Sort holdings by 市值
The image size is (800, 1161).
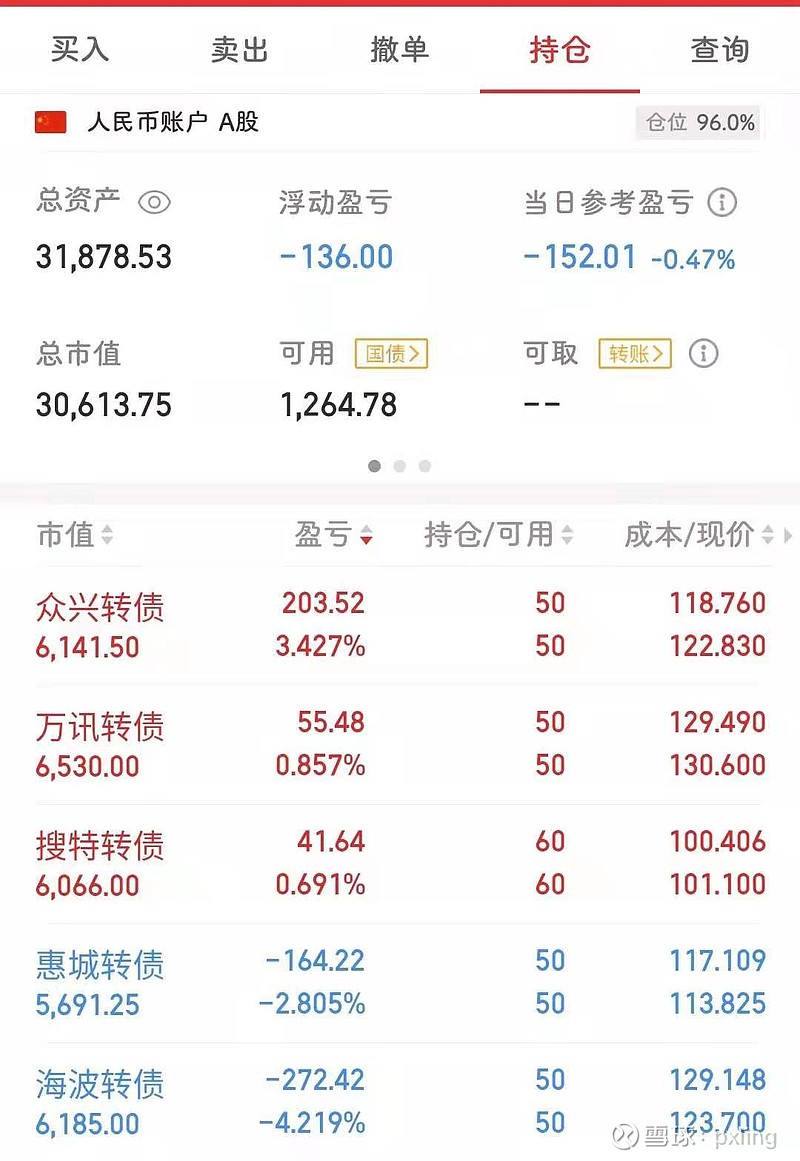[75, 534]
